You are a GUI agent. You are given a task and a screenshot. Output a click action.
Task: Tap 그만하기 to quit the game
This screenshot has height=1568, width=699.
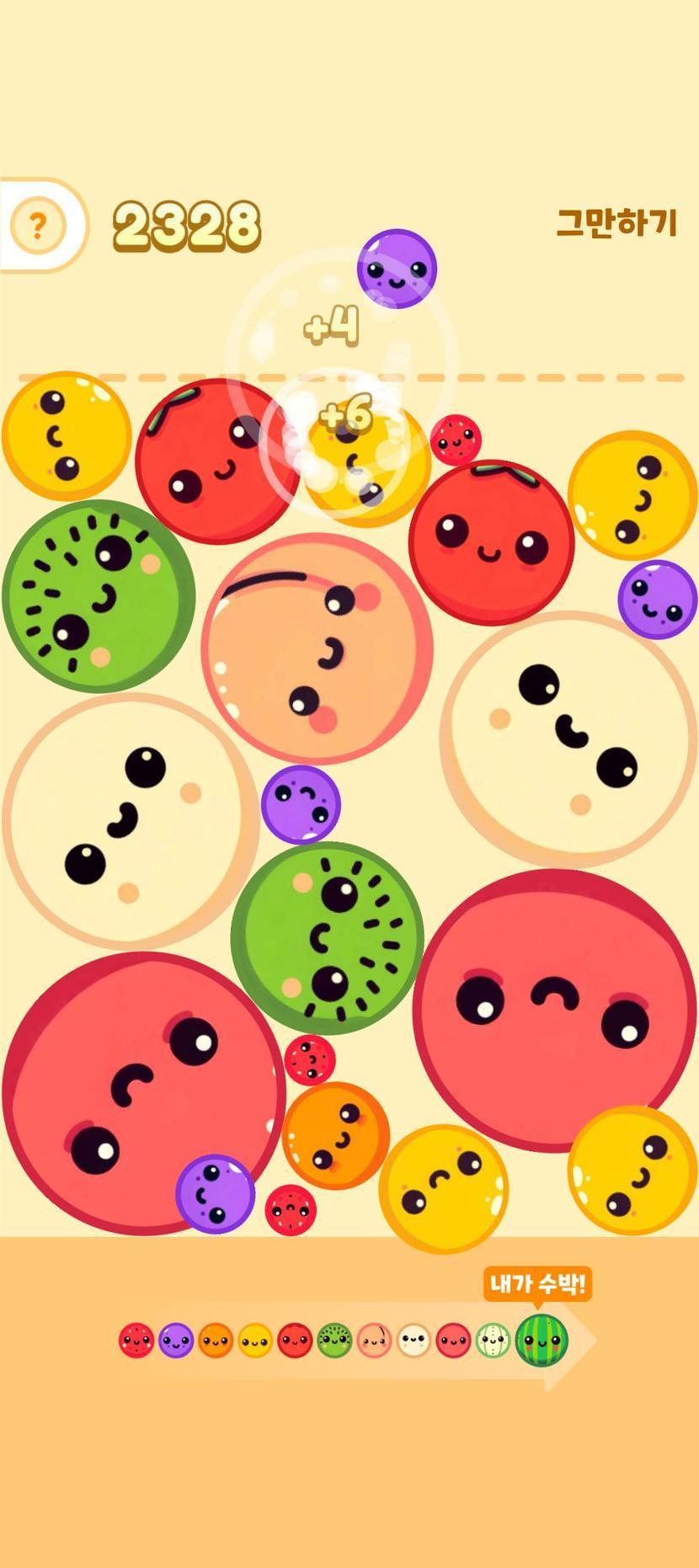click(616, 223)
